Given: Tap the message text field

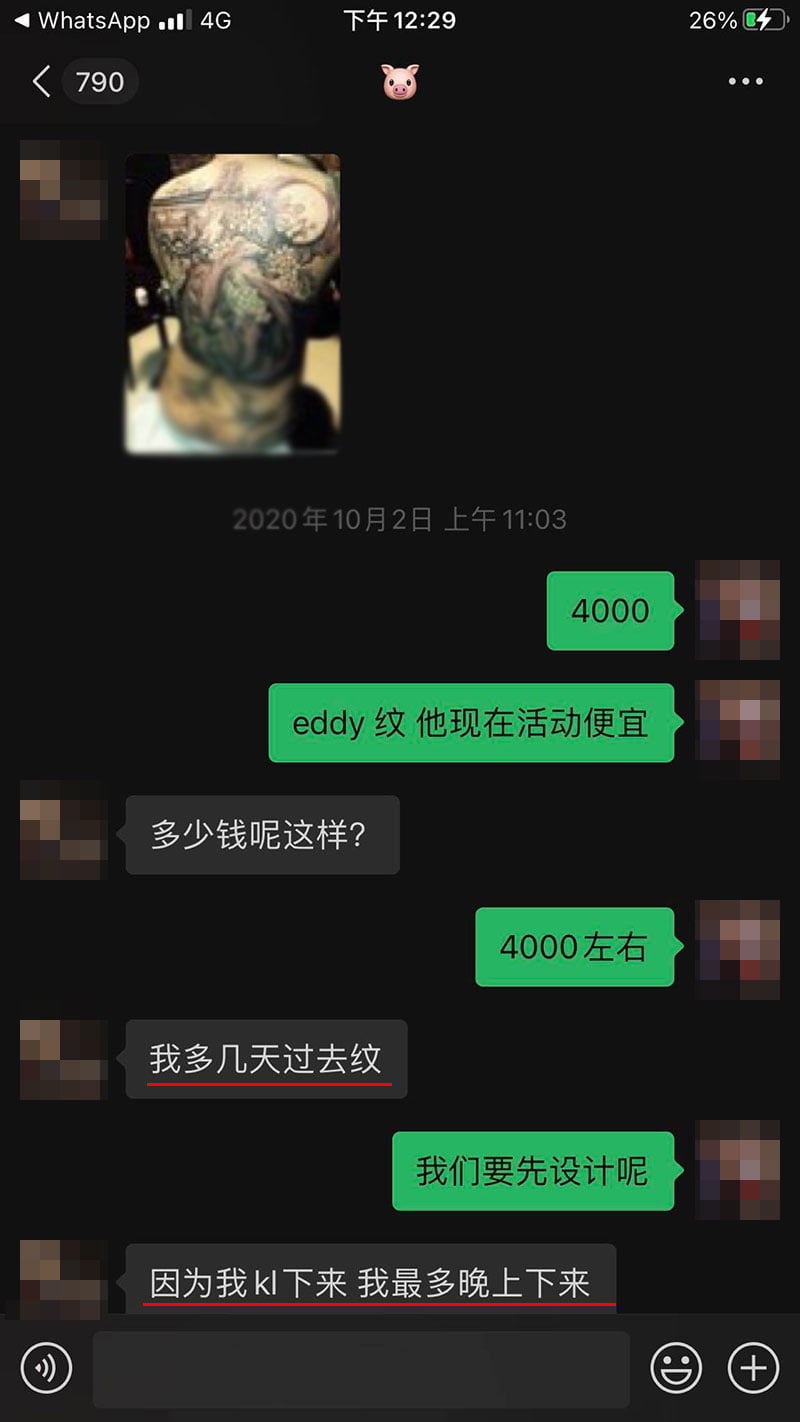Looking at the screenshot, I should [360, 1368].
